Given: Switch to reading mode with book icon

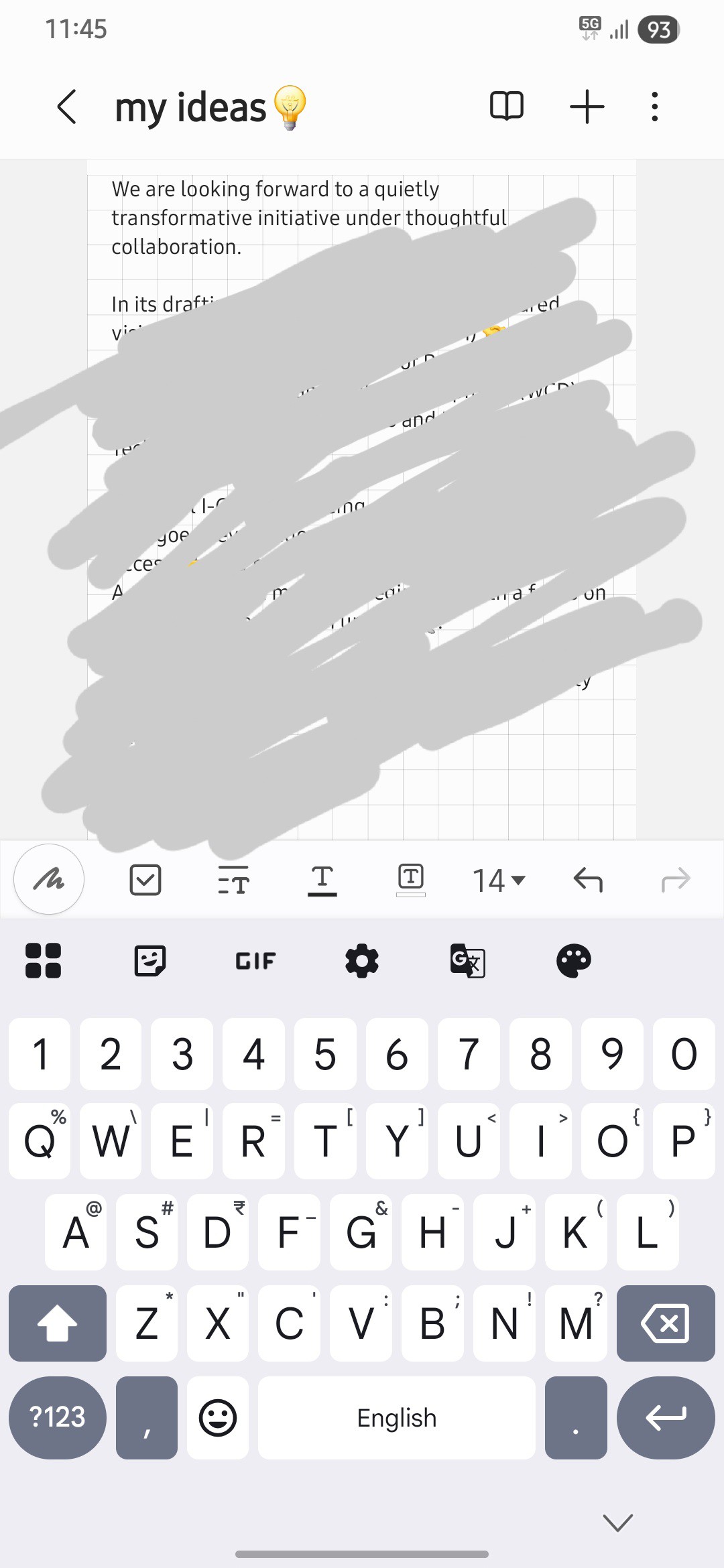Looking at the screenshot, I should tap(507, 106).
